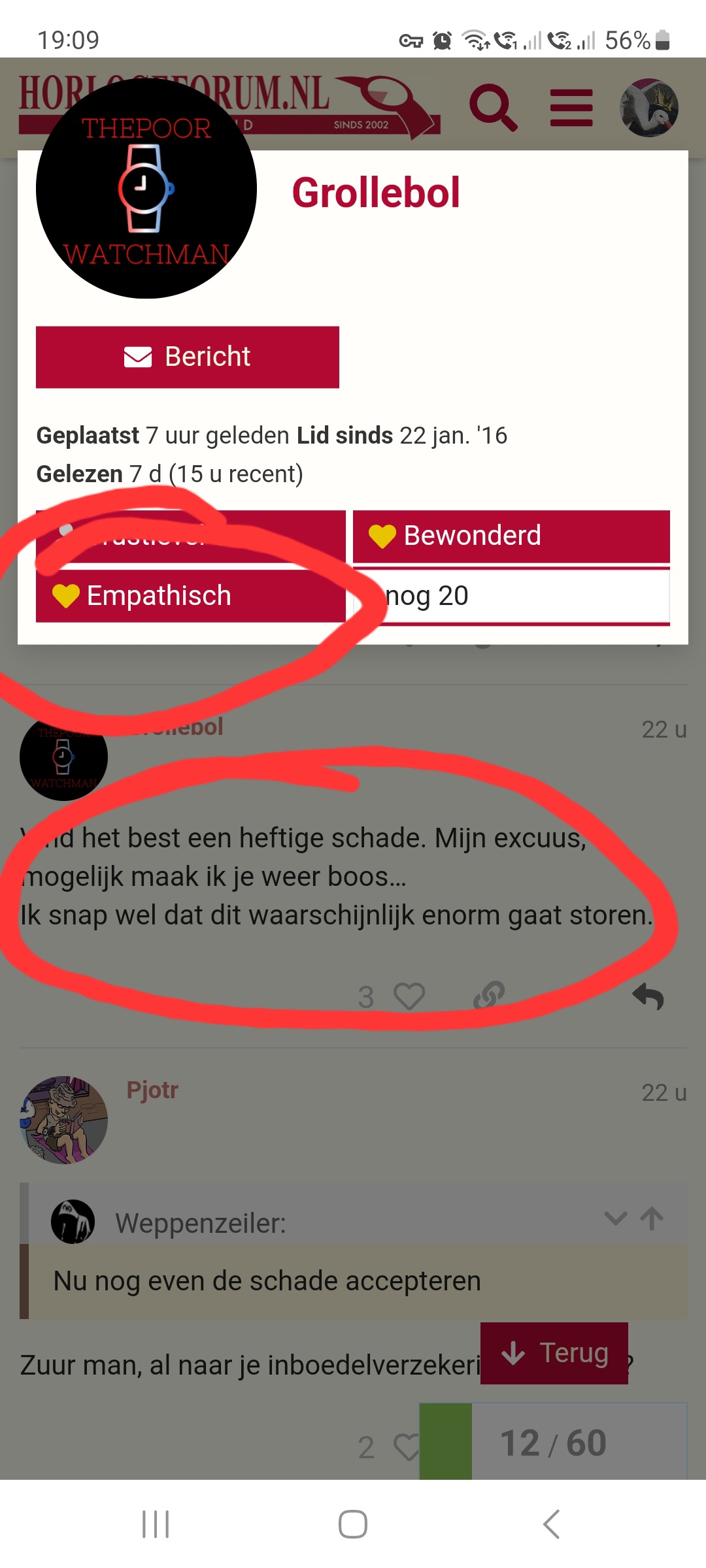Open the hamburger menu
Image resolution: width=706 pixels, height=1568 pixels.
point(571,108)
